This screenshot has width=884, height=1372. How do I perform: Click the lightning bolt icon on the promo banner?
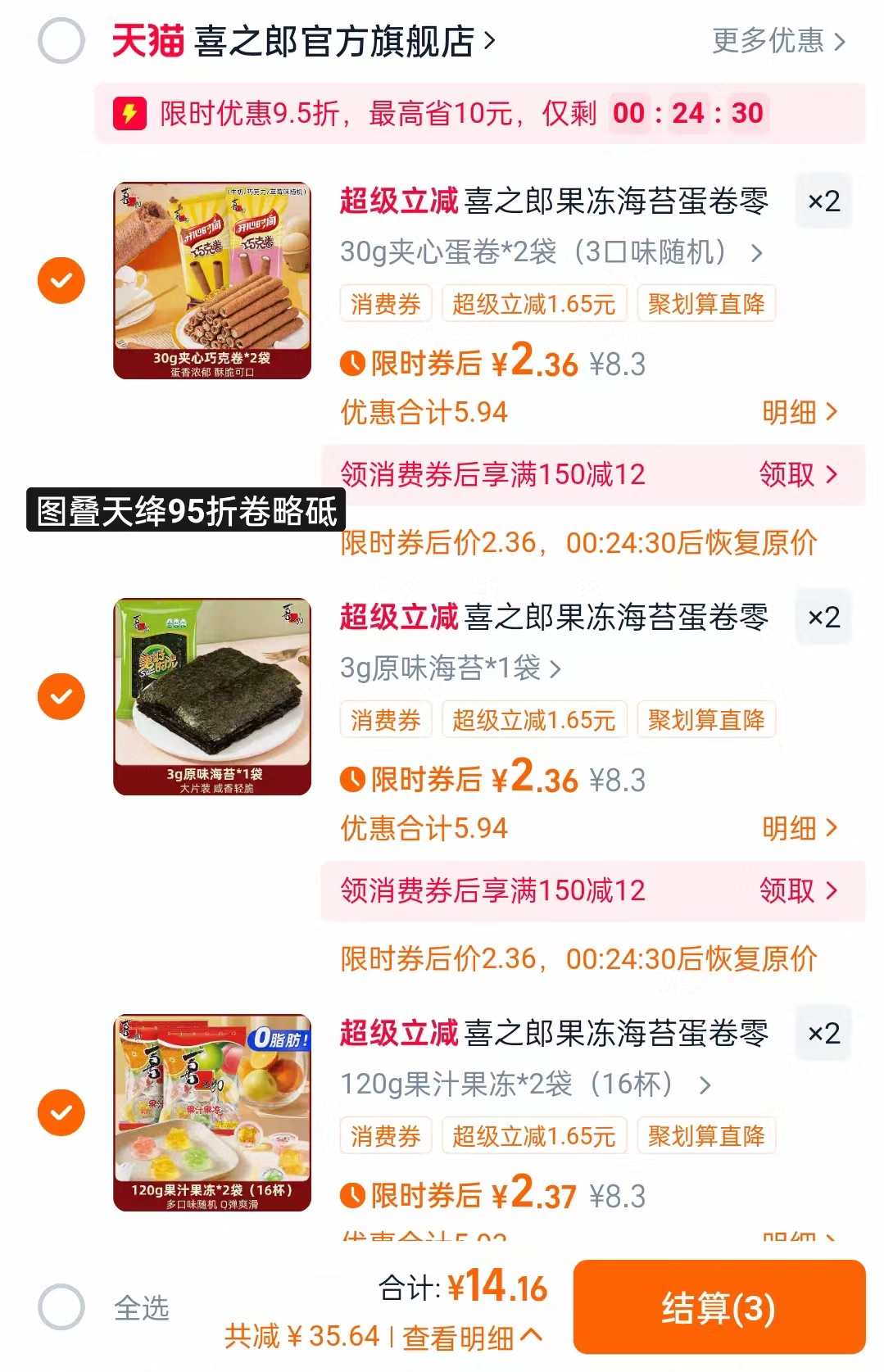129,115
